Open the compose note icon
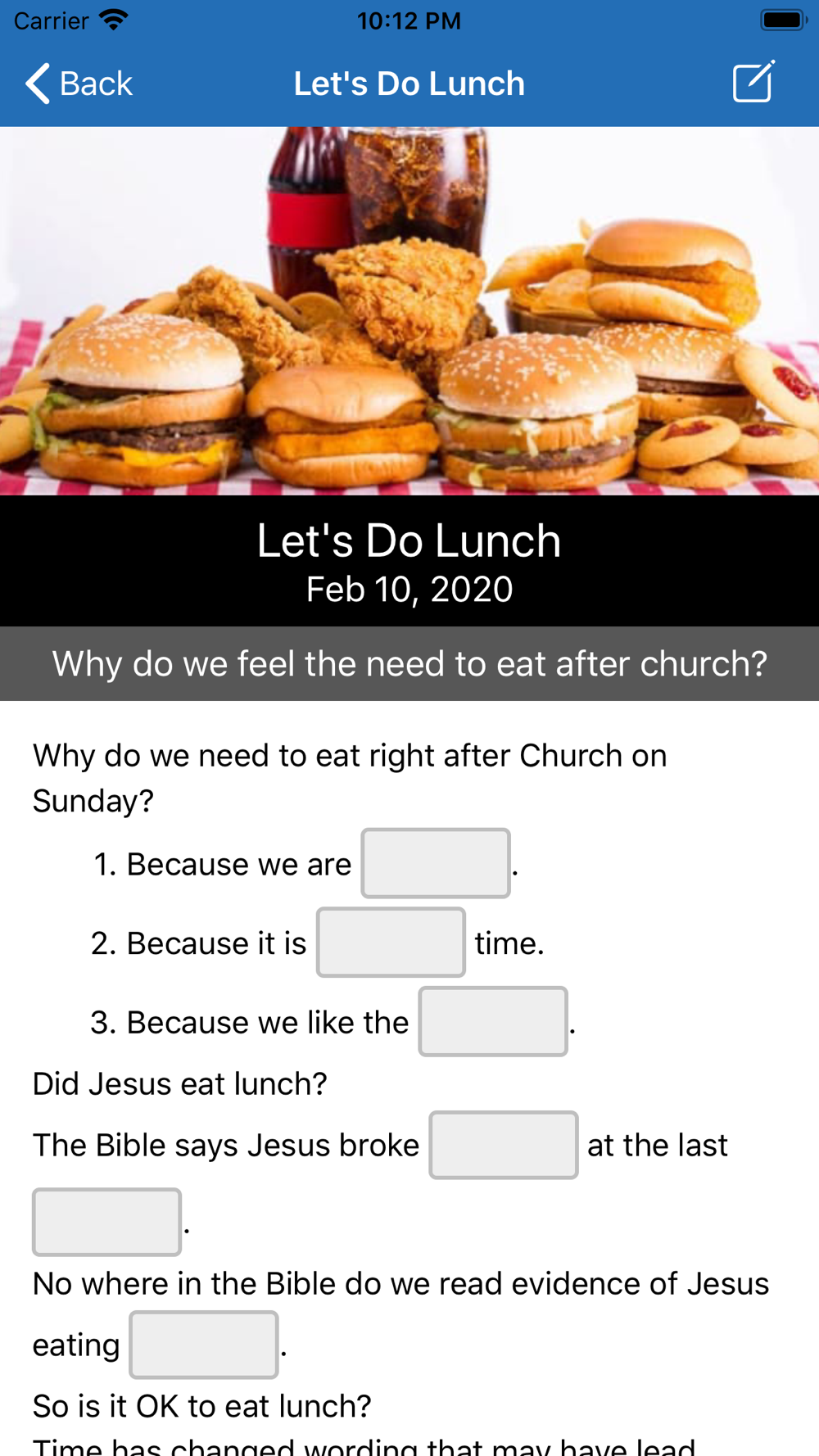 click(753, 82)
